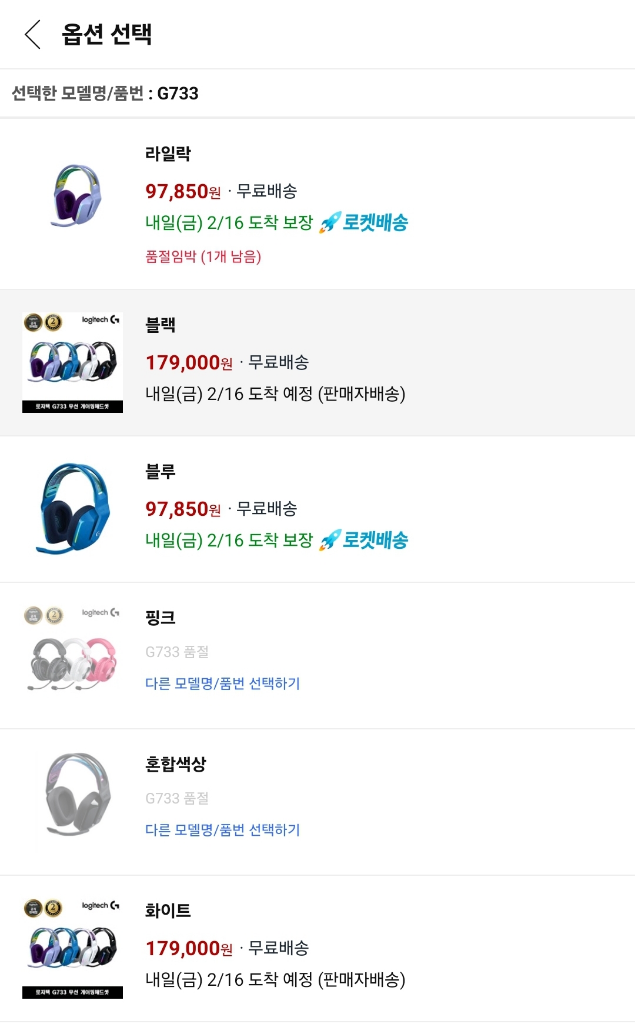Screen dimensions: 635x1024
Task: Tap 다른 모델명/품번 선택하기 under 혼합색상
Action: coord(222,830)
